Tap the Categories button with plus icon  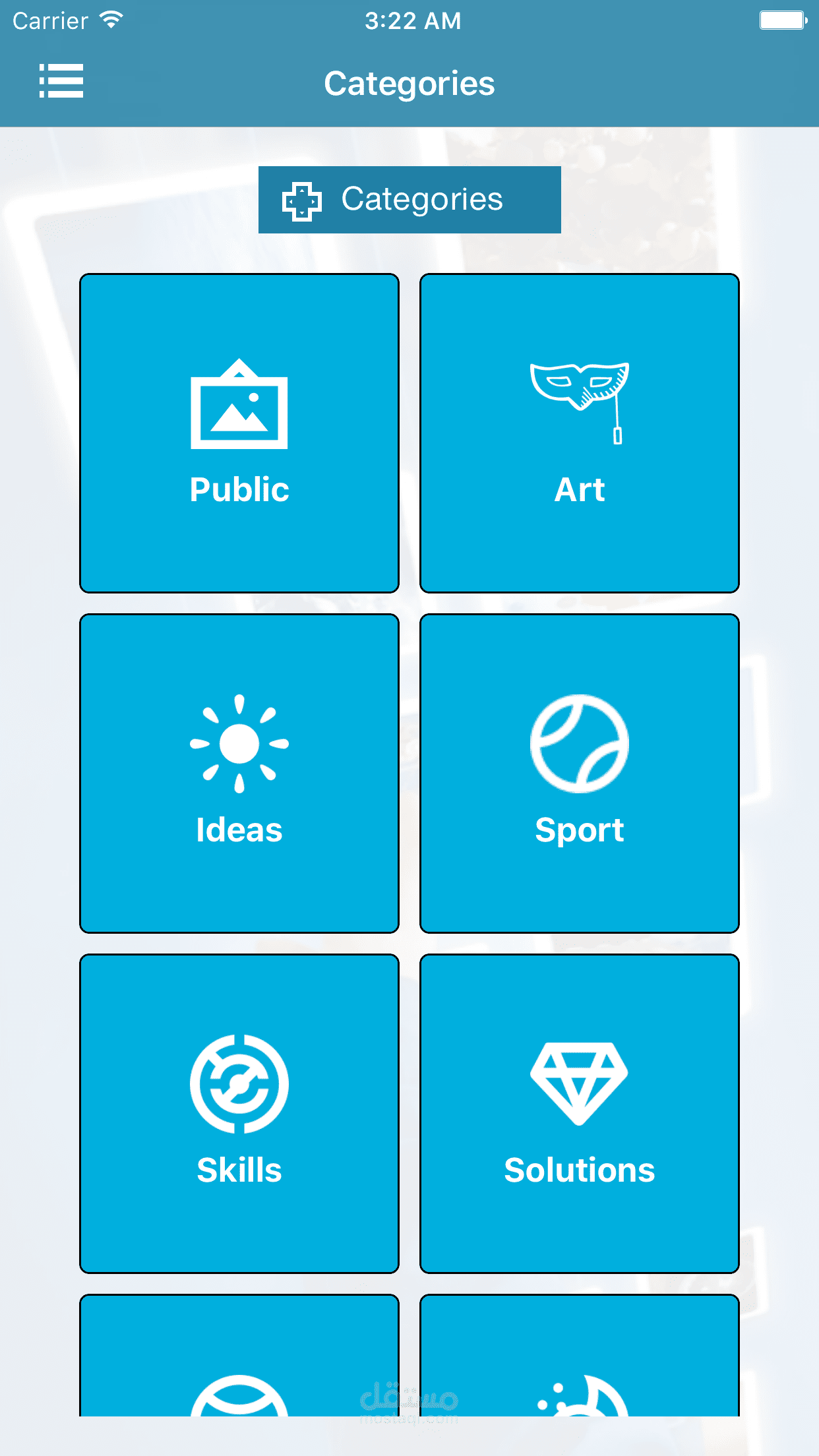point(409,200)
